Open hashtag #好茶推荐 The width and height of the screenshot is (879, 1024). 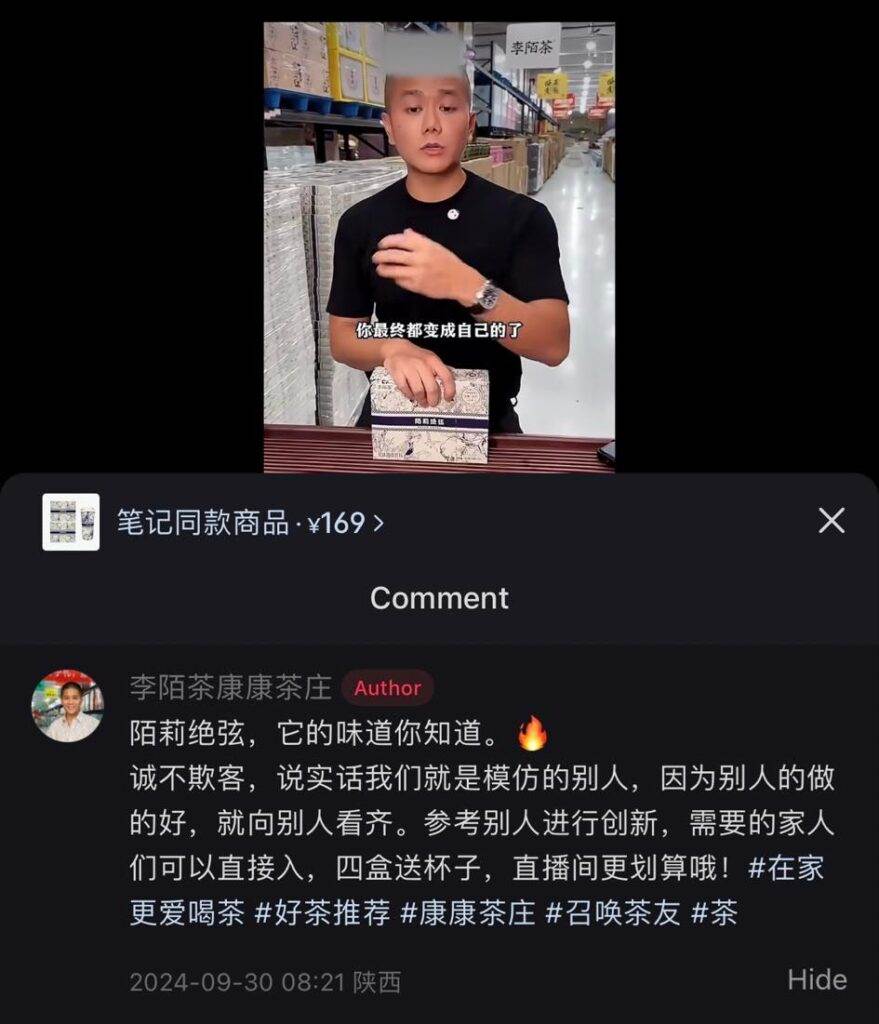(322, 912)
